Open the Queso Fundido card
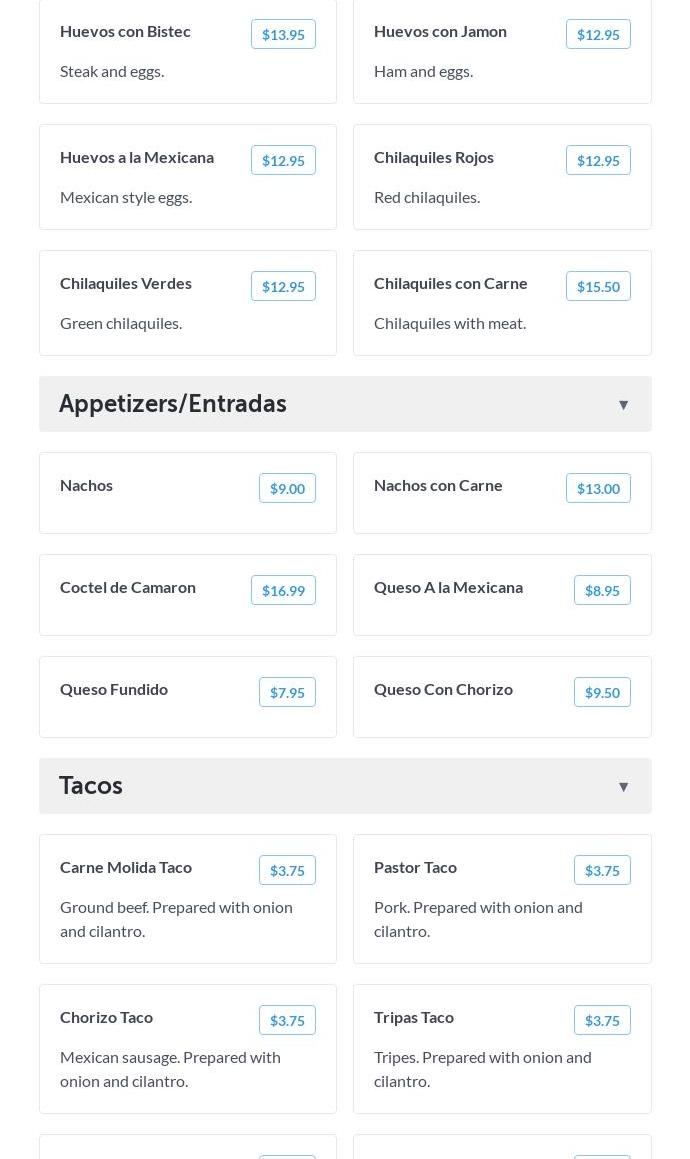This screenshot has width=690, height=1159. (187, 697)
